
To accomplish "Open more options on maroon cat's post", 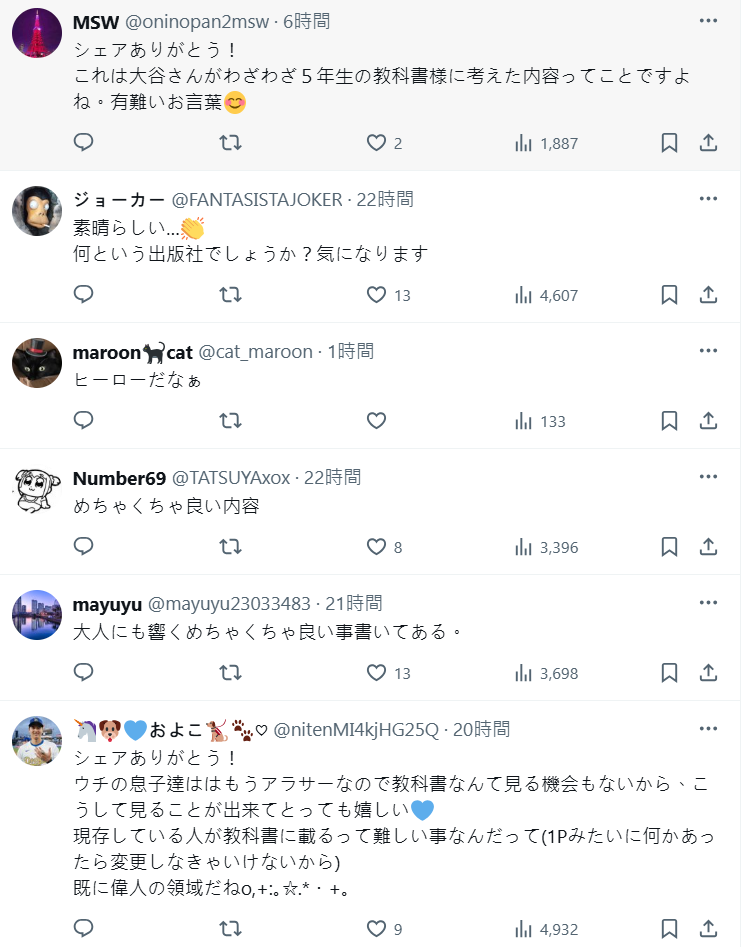I will (x=708, y=351).
